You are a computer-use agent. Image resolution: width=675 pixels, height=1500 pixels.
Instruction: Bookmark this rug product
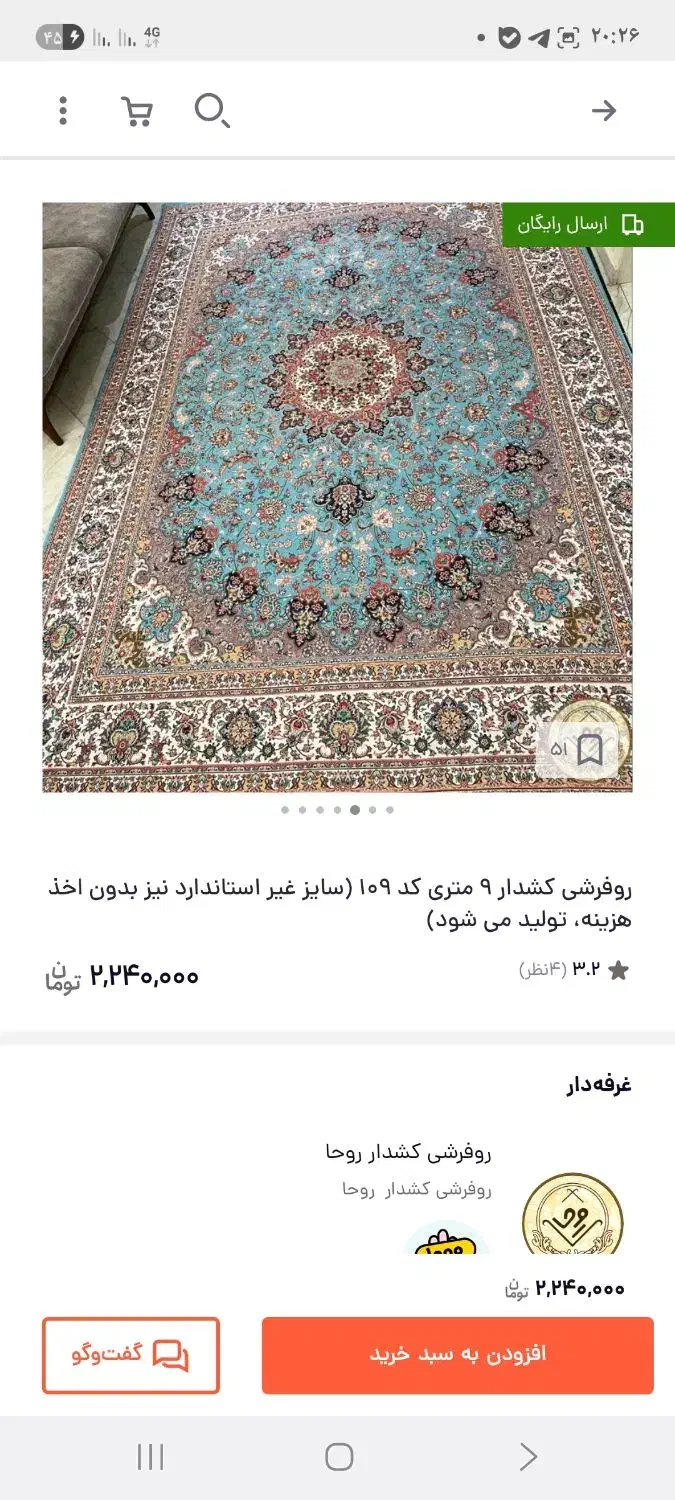coord(589,749)
